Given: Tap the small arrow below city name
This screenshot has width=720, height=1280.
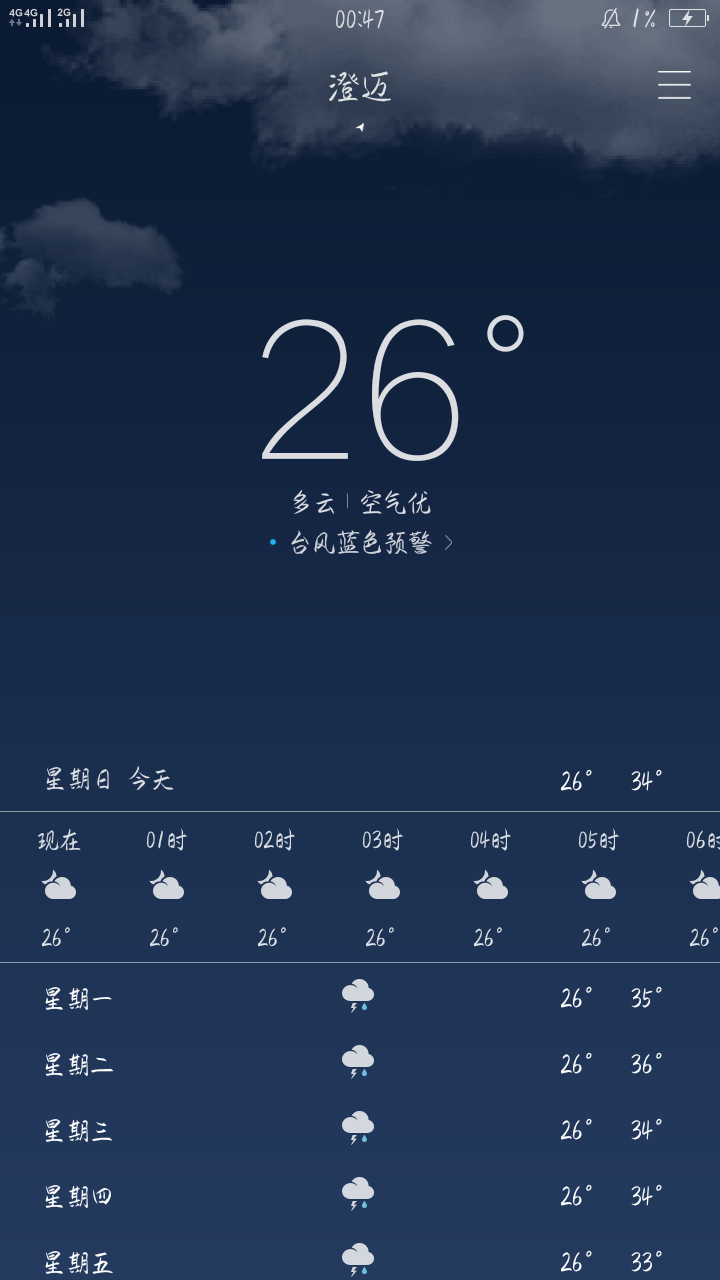Looking at the screenshot, I should pyautogui.click(x=358, y=126).
